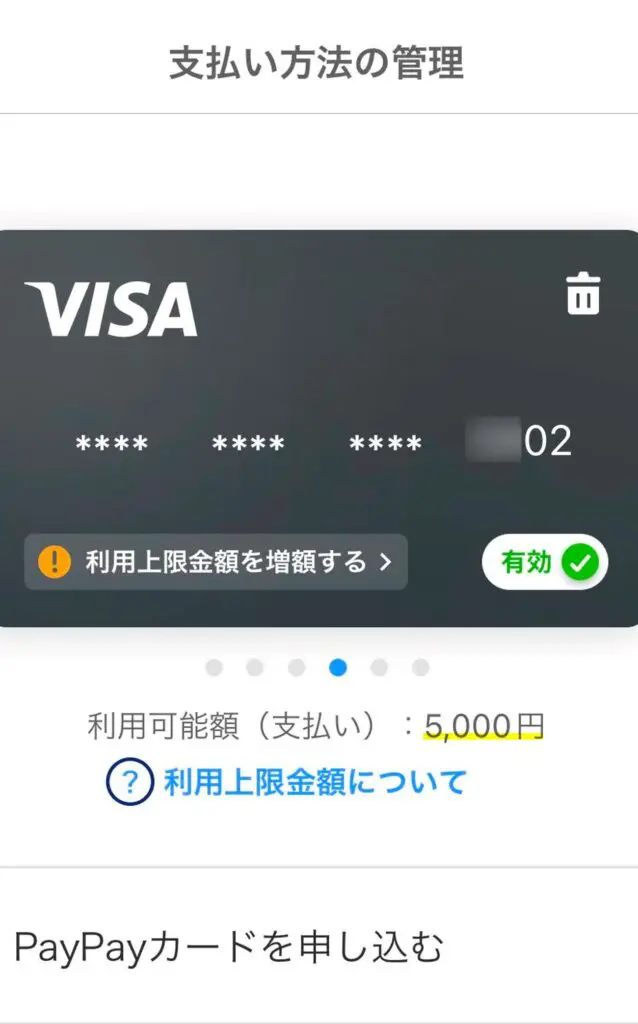Open PayPayカードを申し込む row
The image size is (638, 1024).
pos(228,946)
